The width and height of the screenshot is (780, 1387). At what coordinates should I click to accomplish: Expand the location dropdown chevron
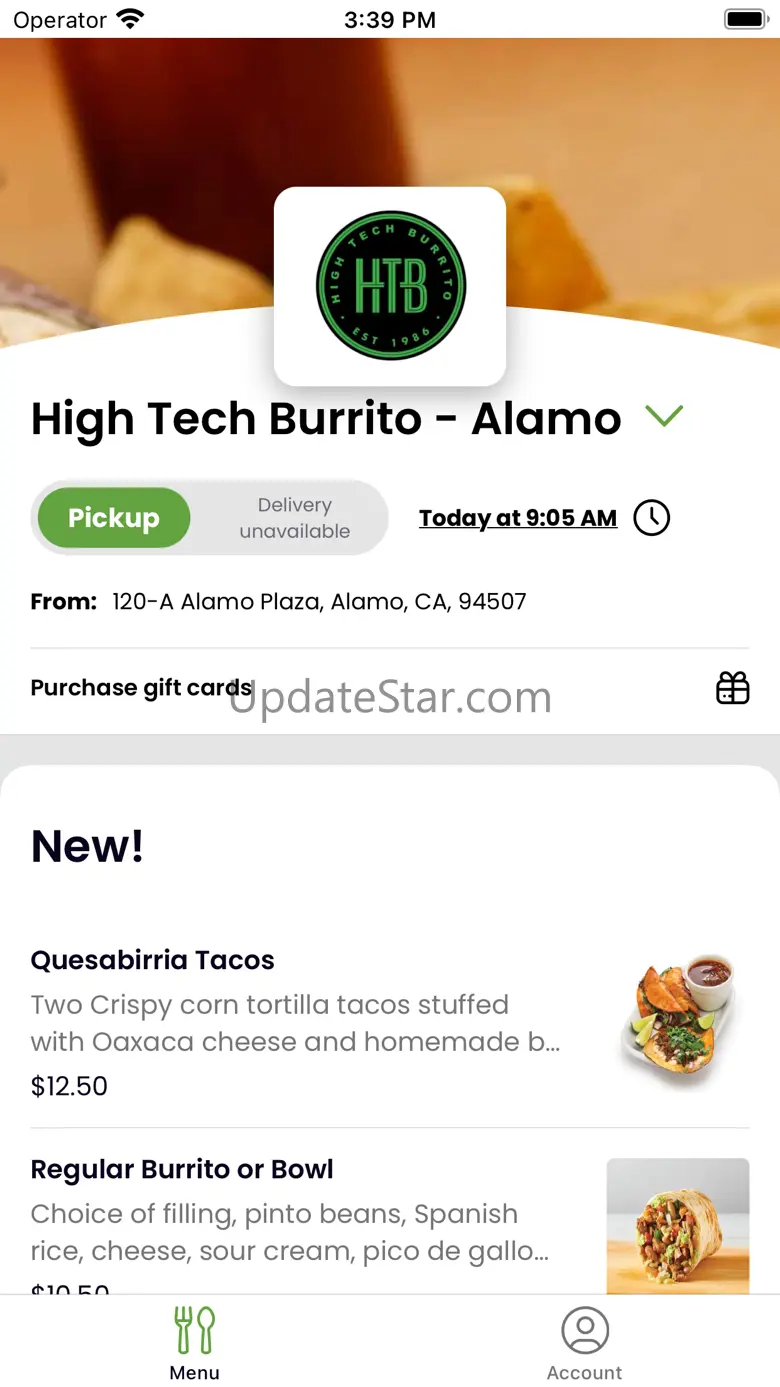[664, 415]
